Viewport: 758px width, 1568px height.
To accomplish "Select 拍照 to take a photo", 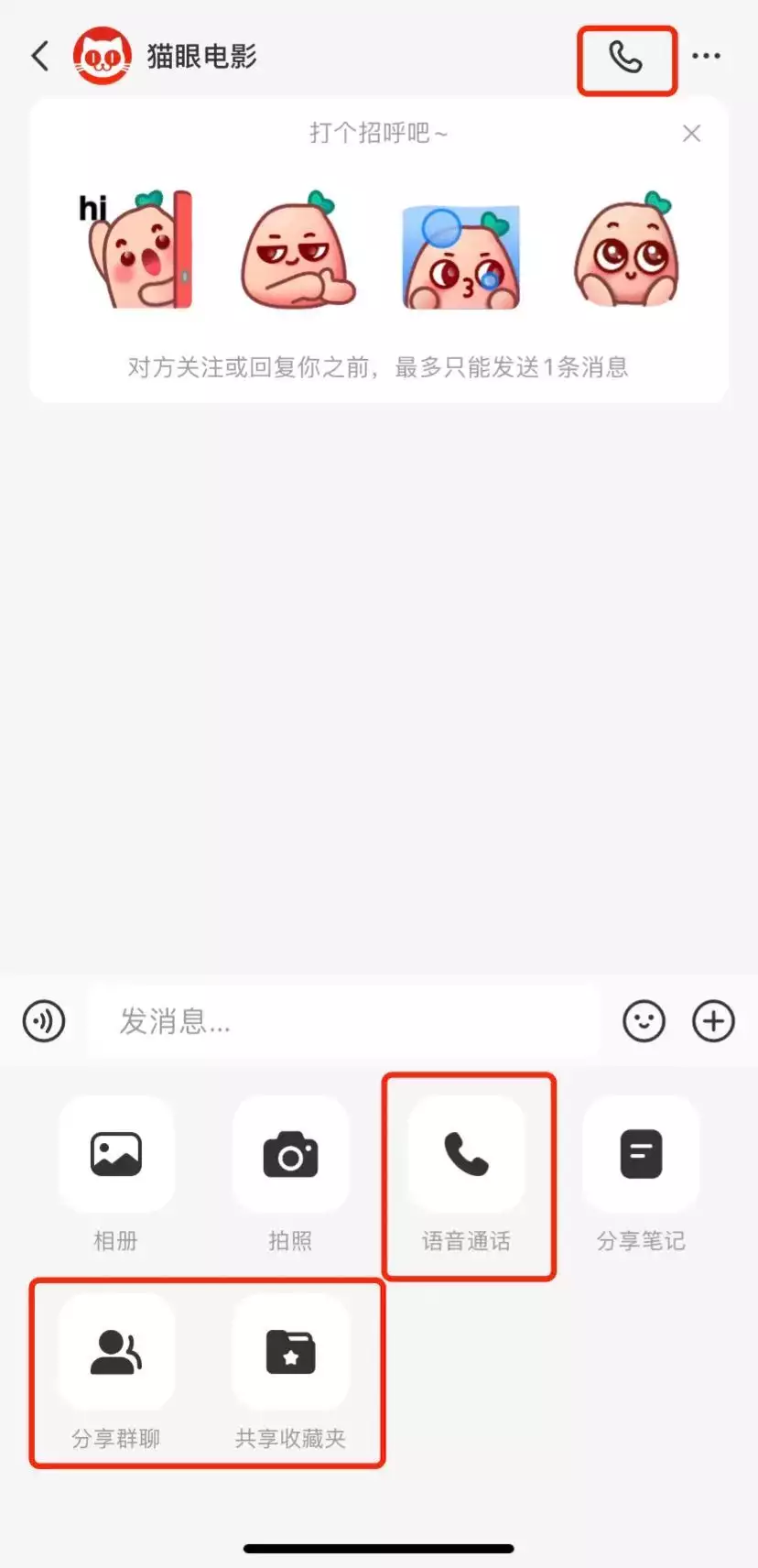I will 290,1154.
